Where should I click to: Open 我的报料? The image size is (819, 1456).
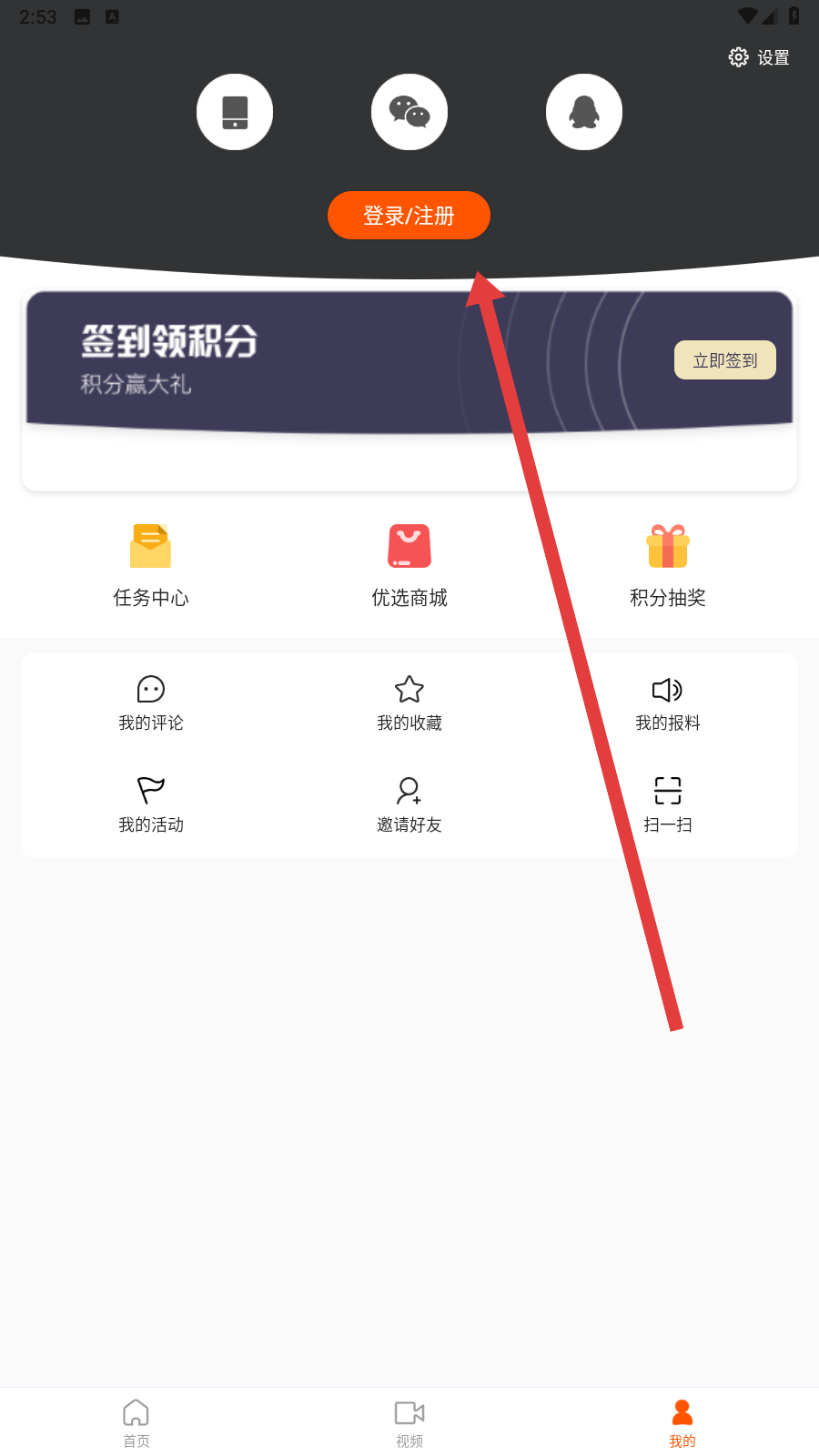[x=668, y=703]
